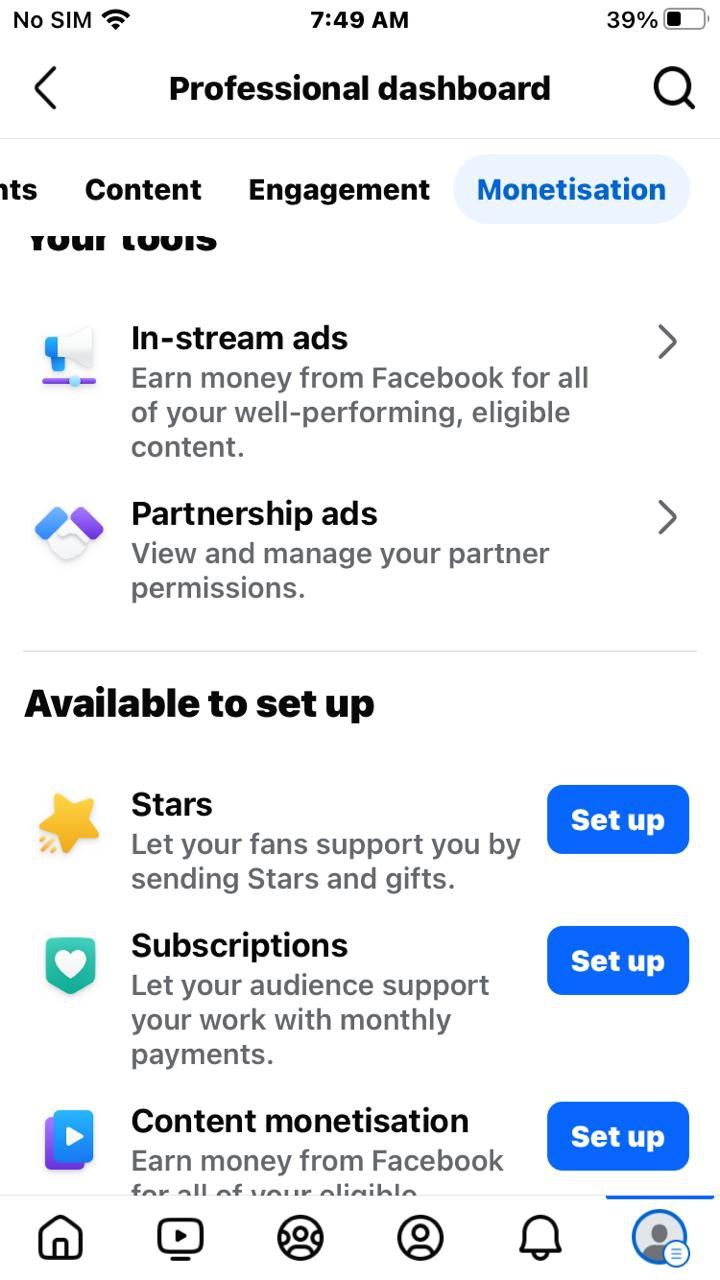Go back from Professional dashboard

pyautogui.click(x=45, y=88)
